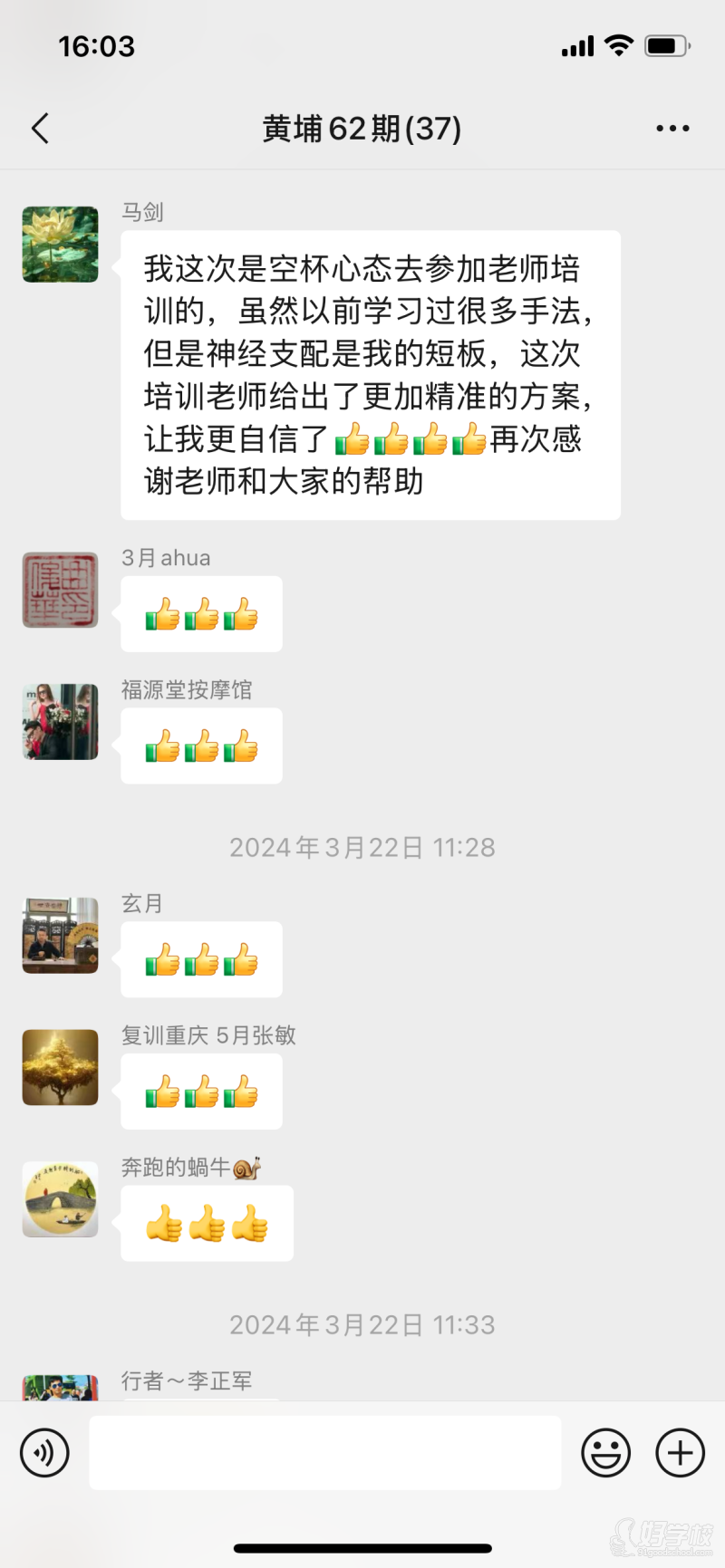Screen dimensions: 725x1568
Task: View 玄月's profile avatar
Action: 60,935
